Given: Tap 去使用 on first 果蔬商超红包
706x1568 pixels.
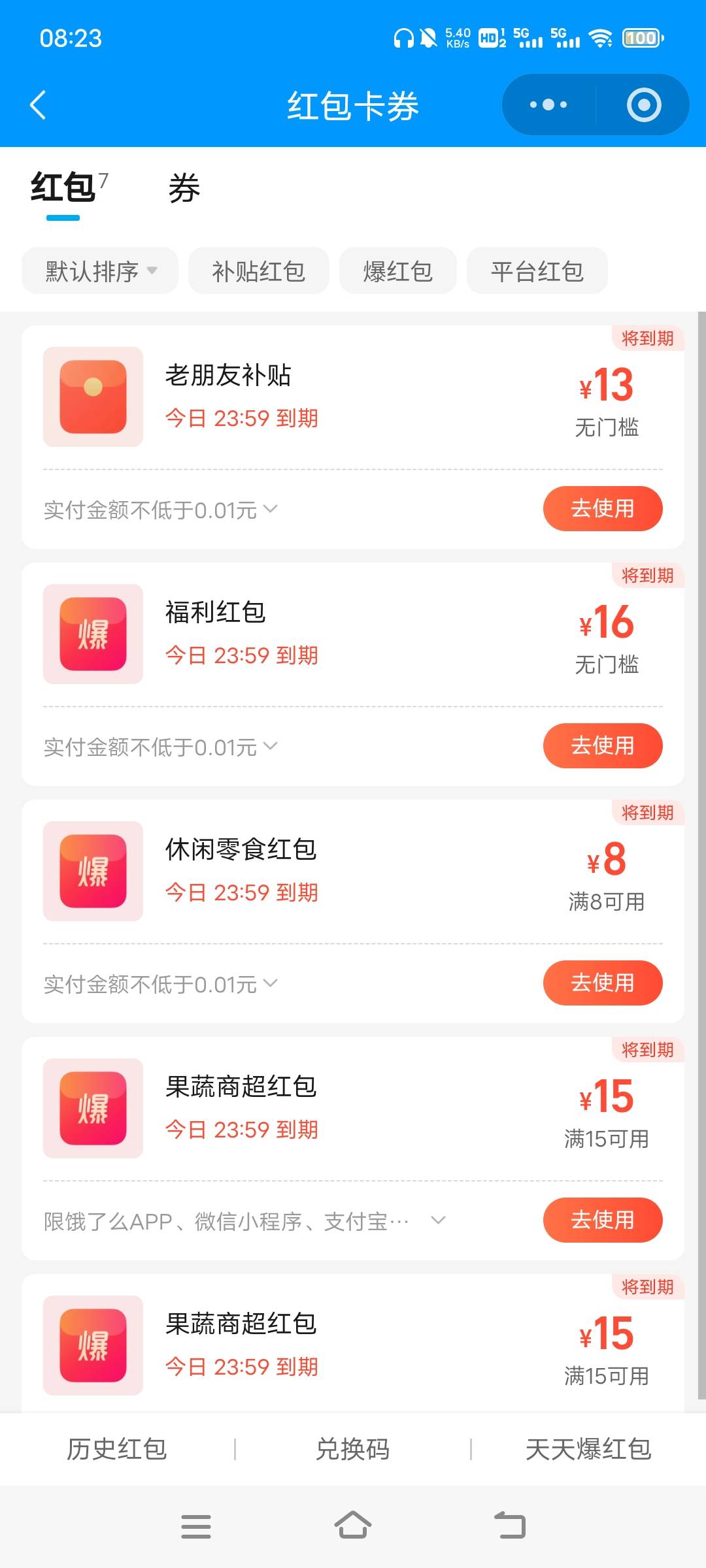Looking at the screenshot, I should [602, 1220].
